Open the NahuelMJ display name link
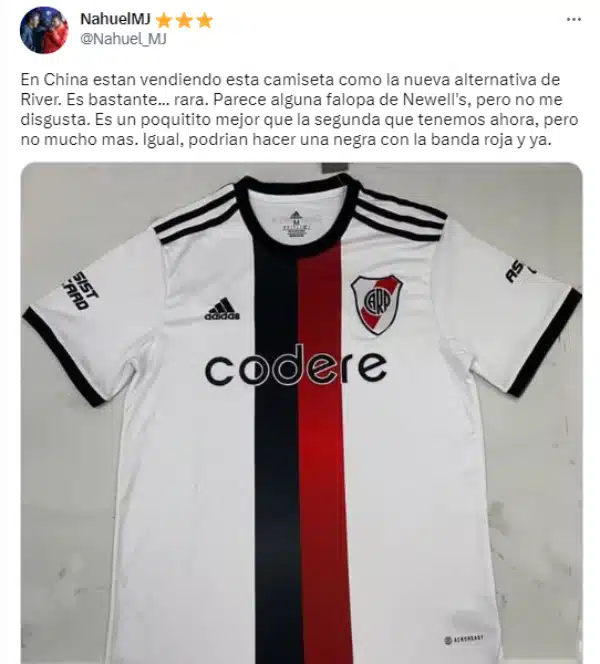Viewport: 600px width, 664px height. [114, 20]
